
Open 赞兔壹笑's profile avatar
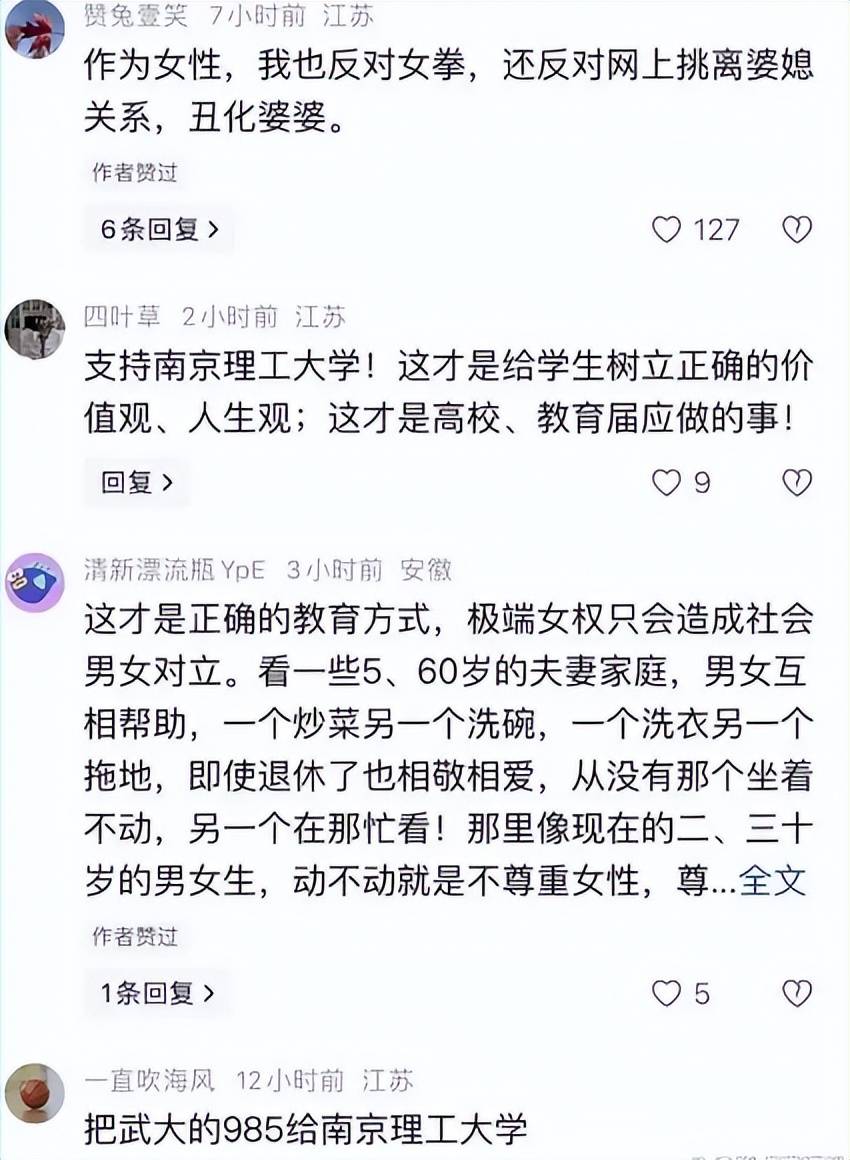click(35, 30)
